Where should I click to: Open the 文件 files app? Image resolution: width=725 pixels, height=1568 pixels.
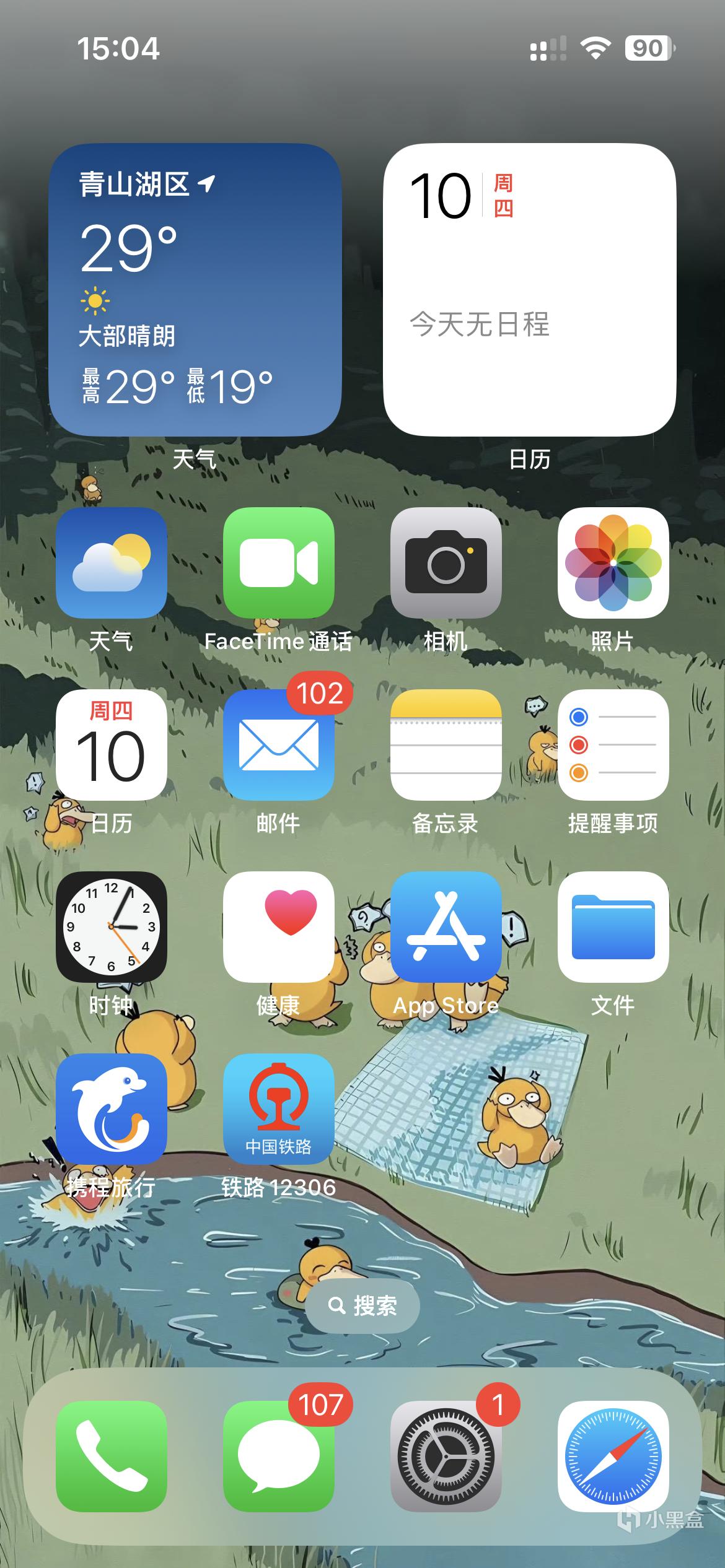613,927
